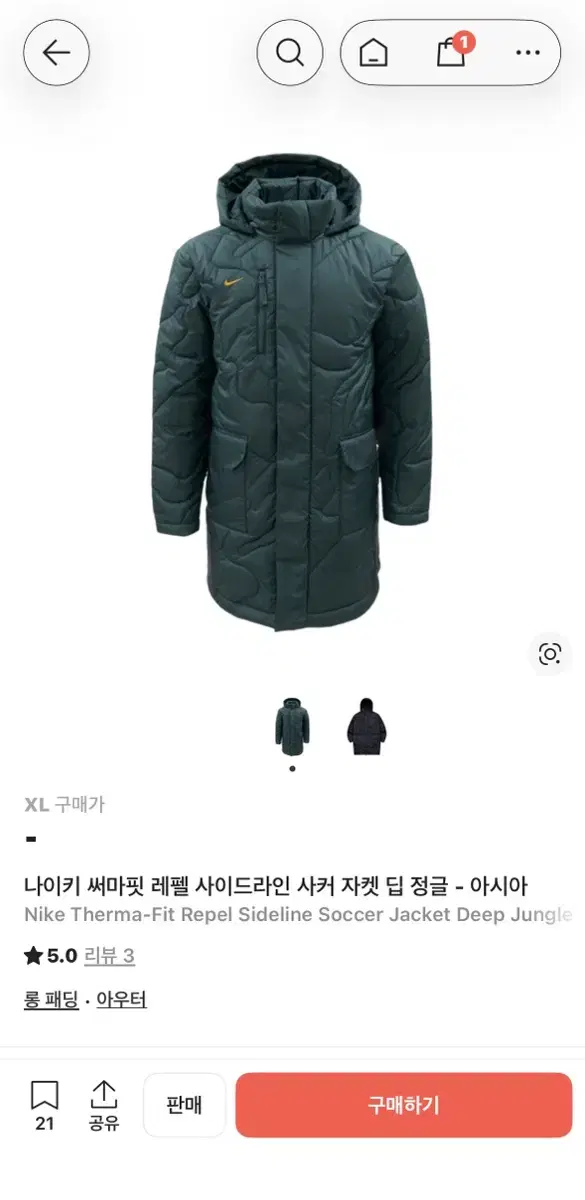Open the 아우터 category link
The height and width of the screenshot is (1200, 585).
[121, 1000]
